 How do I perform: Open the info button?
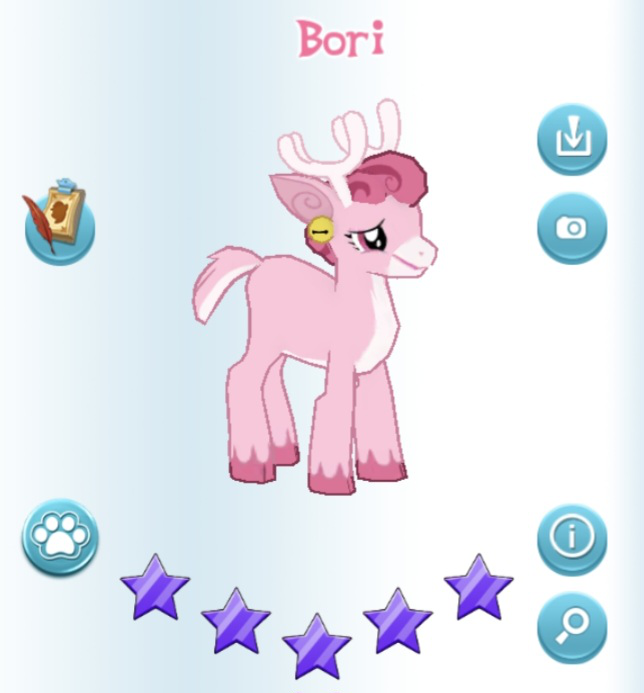[x=572, y=539]
